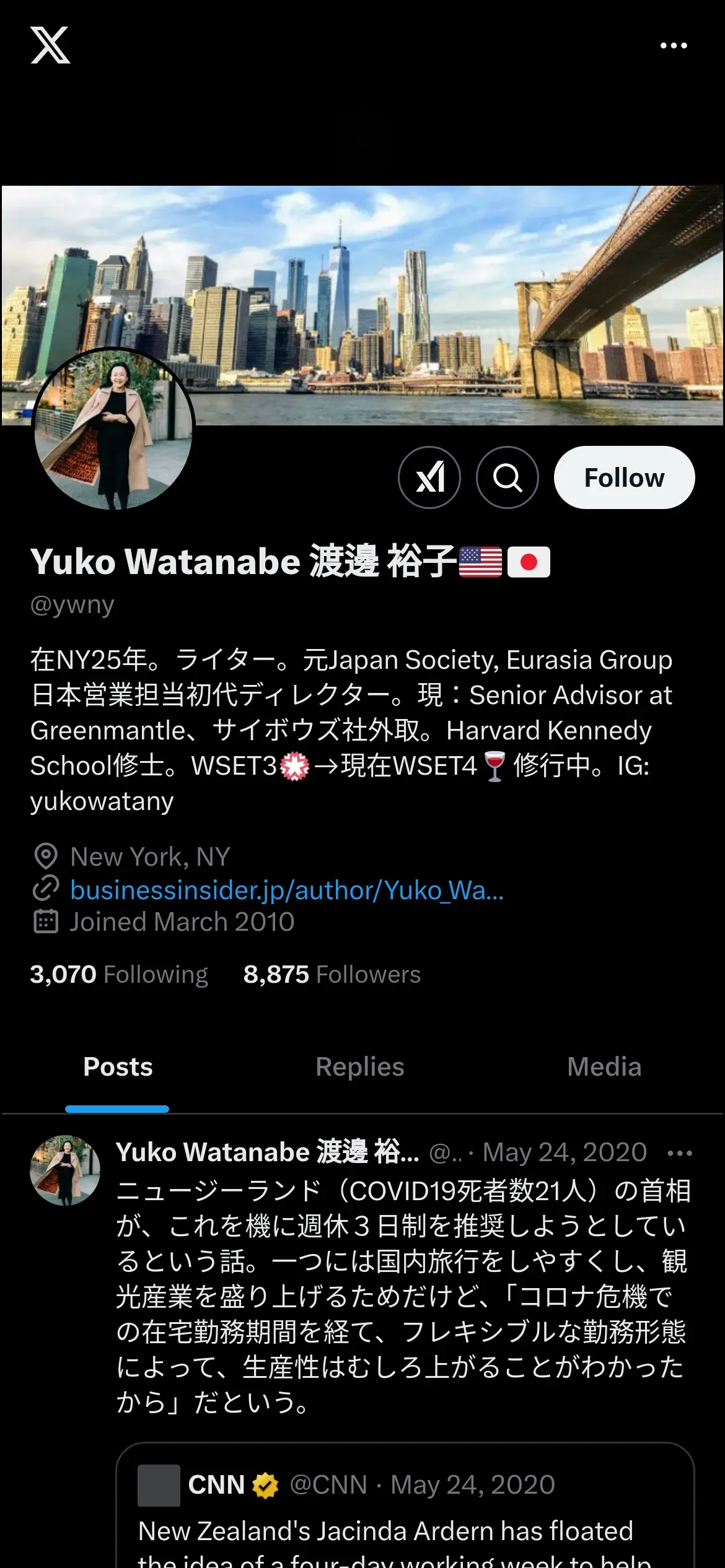Switch to the Replies tab
Screen dimensions: 725x1568
359,1067
